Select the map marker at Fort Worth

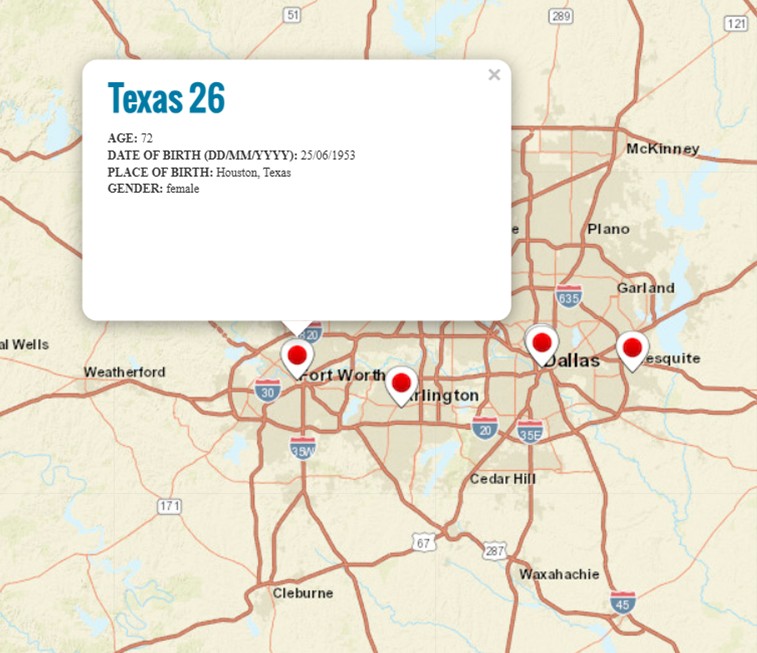(297, 355)
